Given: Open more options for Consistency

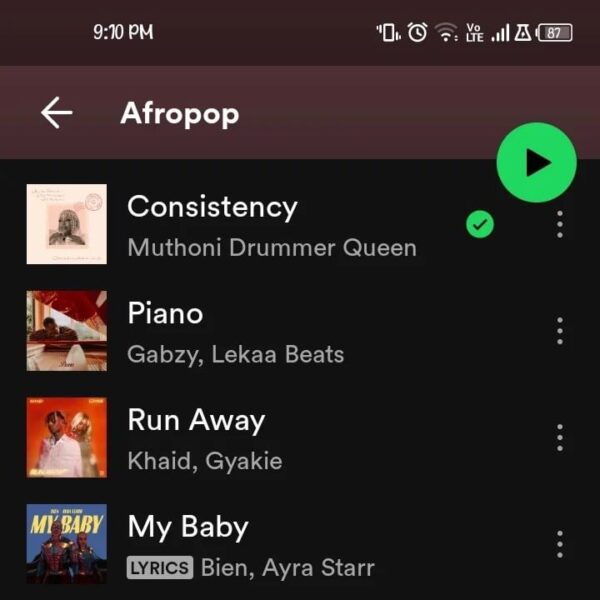Looking at the screenshot, I should (x=559, y=225).
